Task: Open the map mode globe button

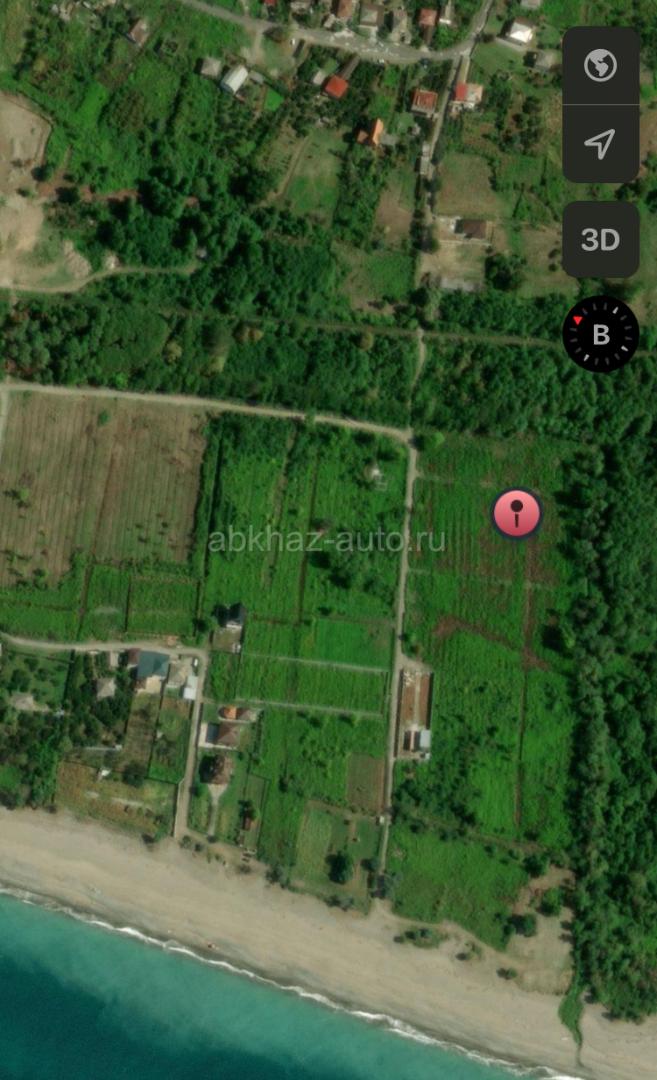Action: [x=601, y=66]
